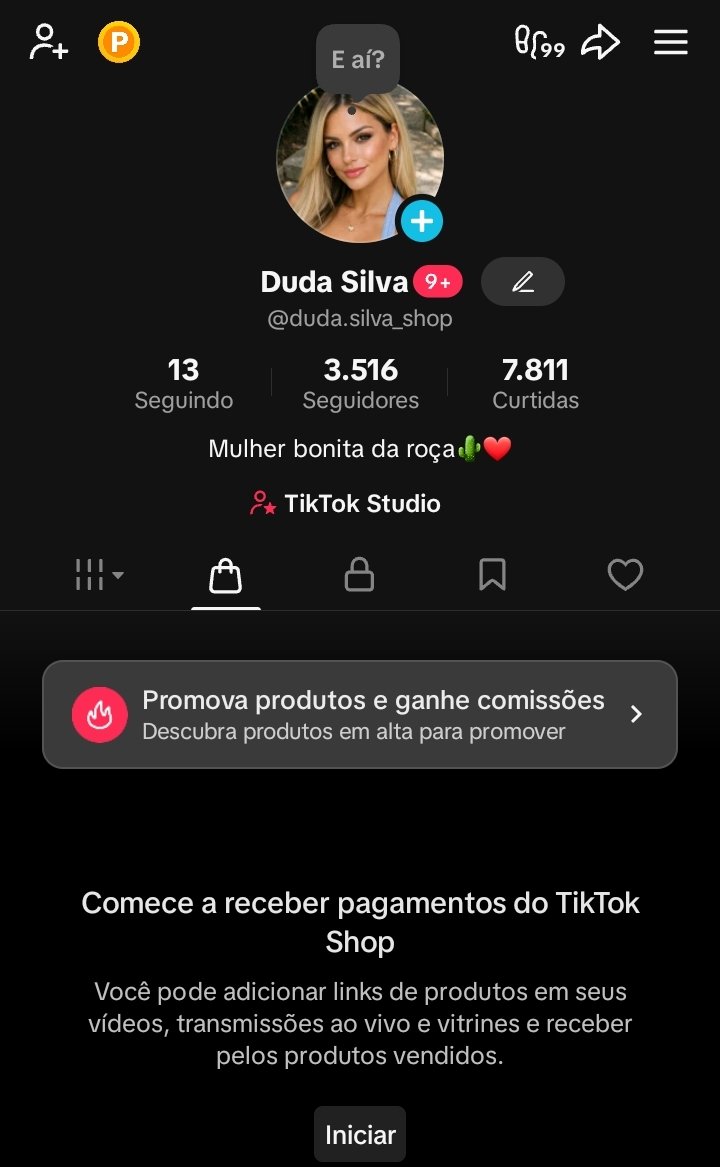Open the saved bookmarks tab
Viewport: 720px width, 1167px height.
[492, 575]
